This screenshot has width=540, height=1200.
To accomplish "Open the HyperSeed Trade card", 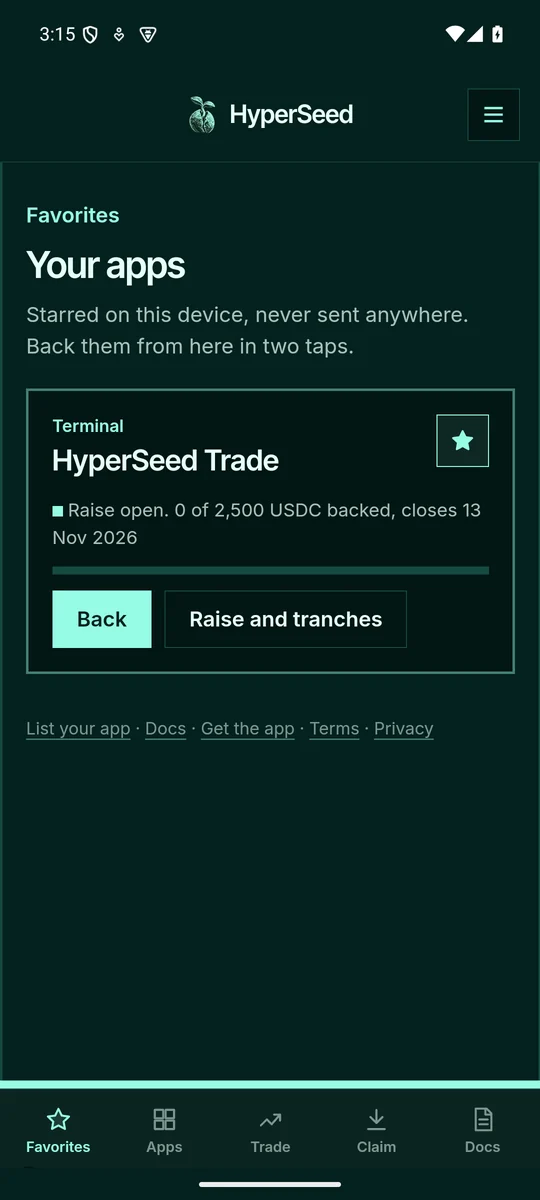I will 165,461.
